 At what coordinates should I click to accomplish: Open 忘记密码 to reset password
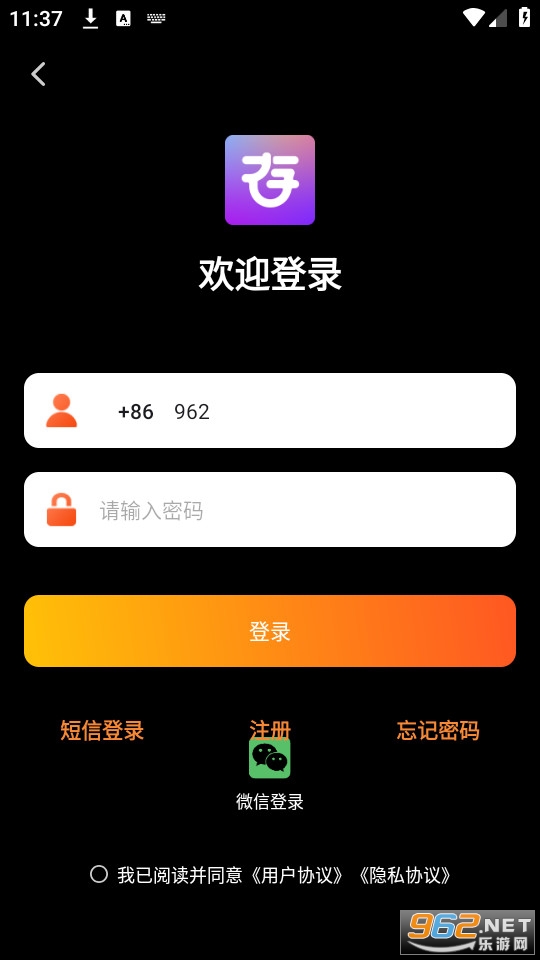point(438,730)
